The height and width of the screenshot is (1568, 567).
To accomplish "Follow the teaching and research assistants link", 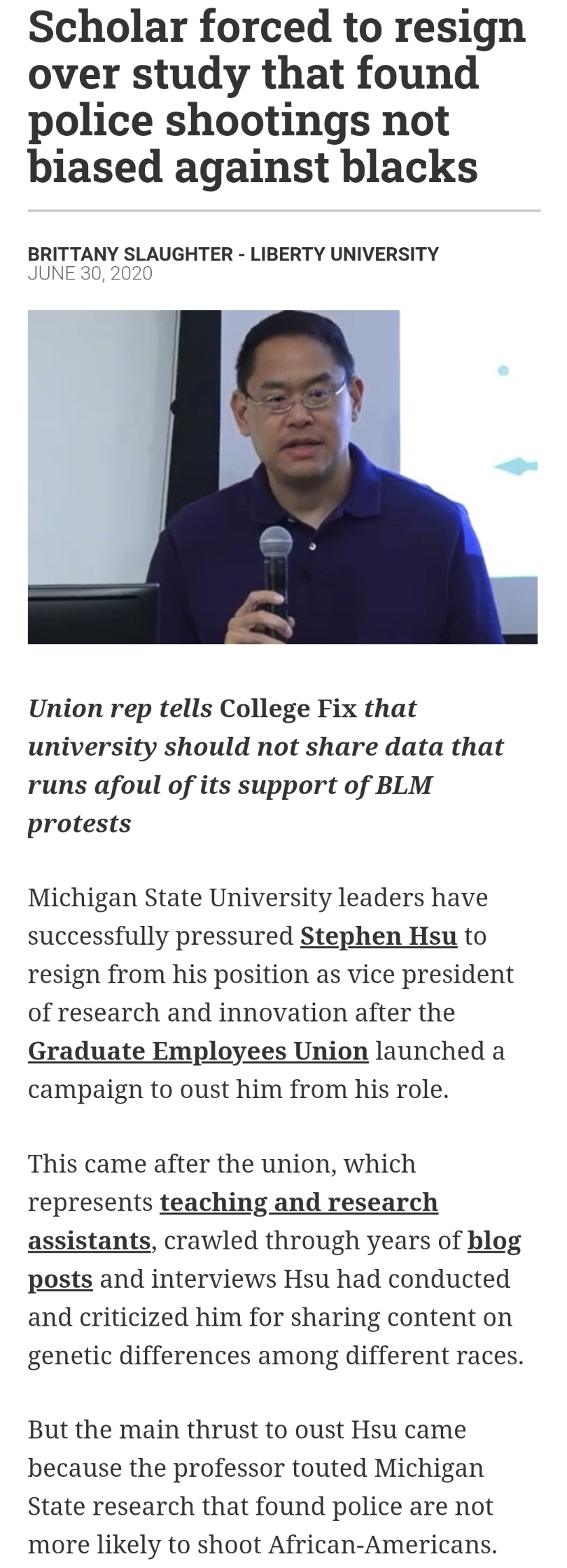I will pos(299,1202).
